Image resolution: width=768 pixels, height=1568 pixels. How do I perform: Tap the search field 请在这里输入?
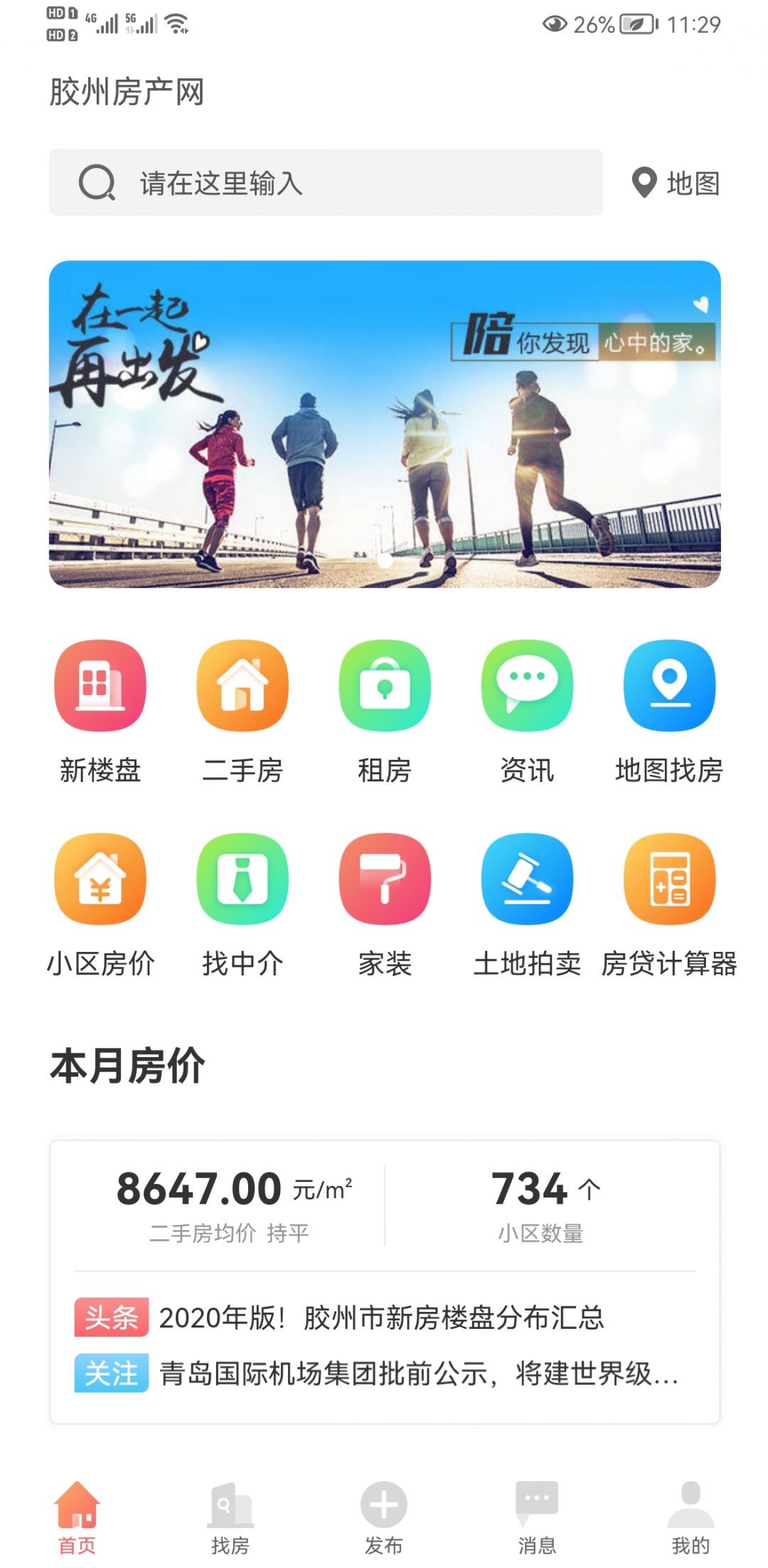click(x=326, y=183)
